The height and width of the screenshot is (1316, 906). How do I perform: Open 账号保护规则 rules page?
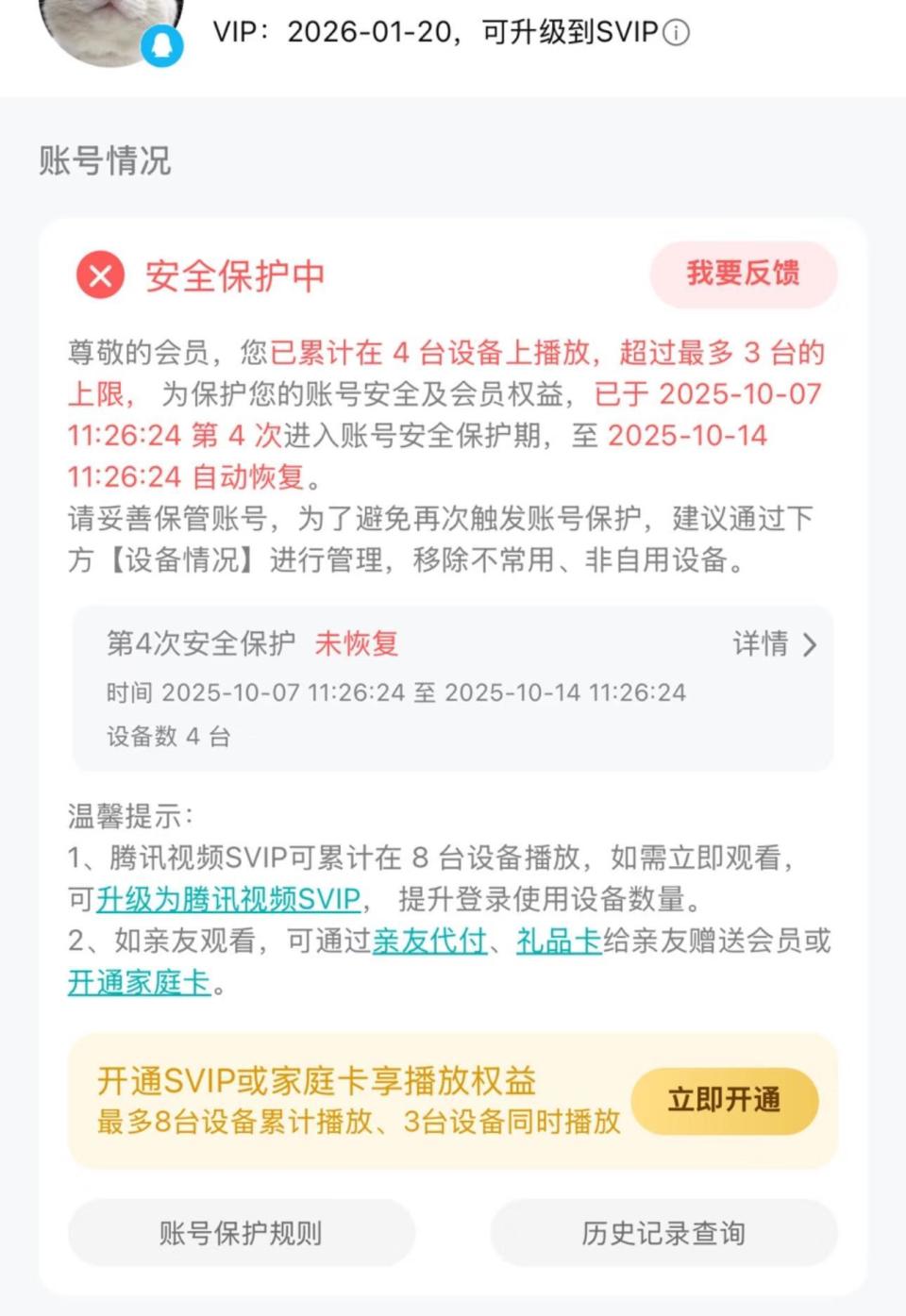tap(240, 1233)
